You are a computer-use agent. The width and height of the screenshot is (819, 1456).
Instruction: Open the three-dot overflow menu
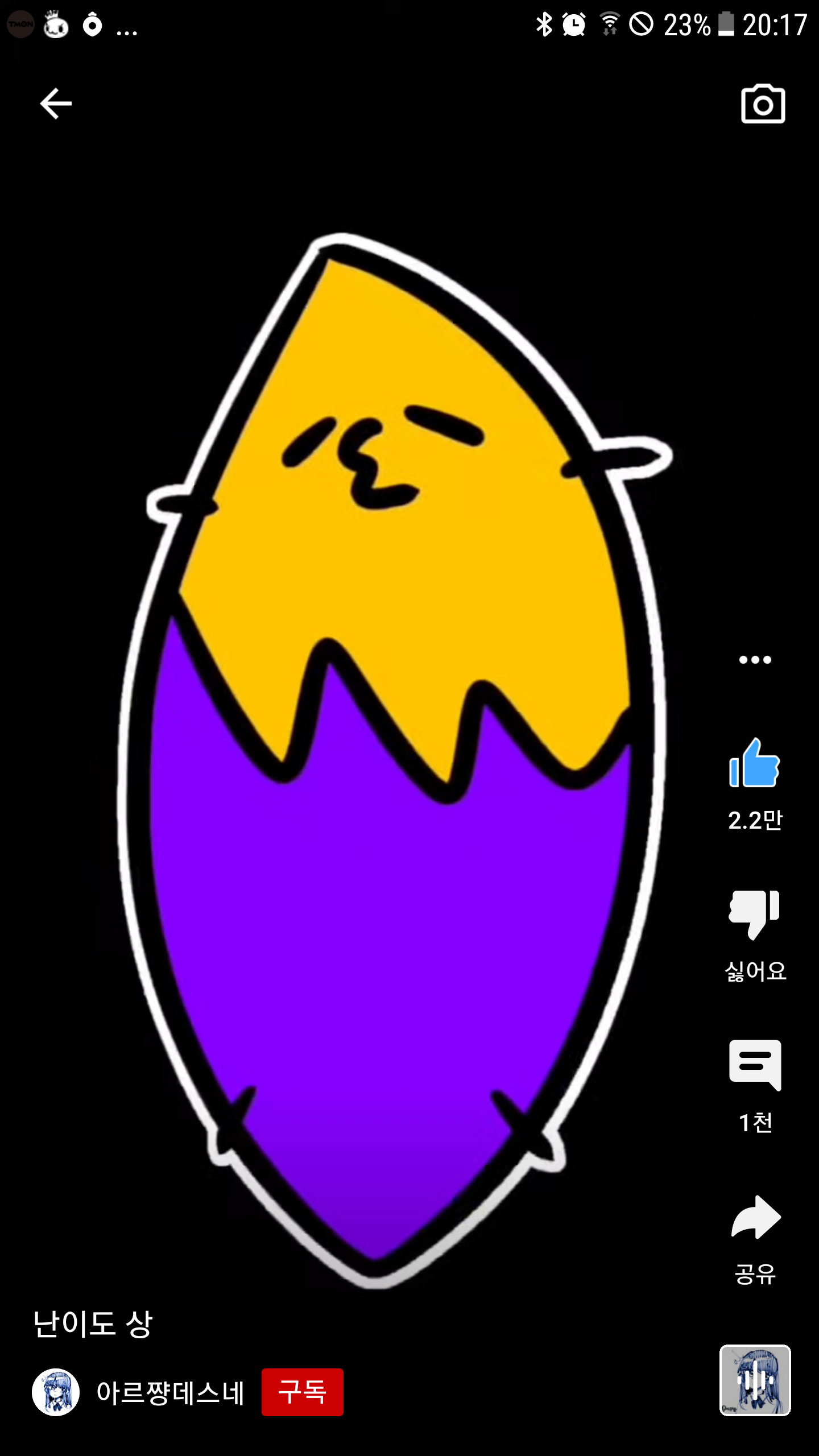pyautogui.click(x=755, y=660)
